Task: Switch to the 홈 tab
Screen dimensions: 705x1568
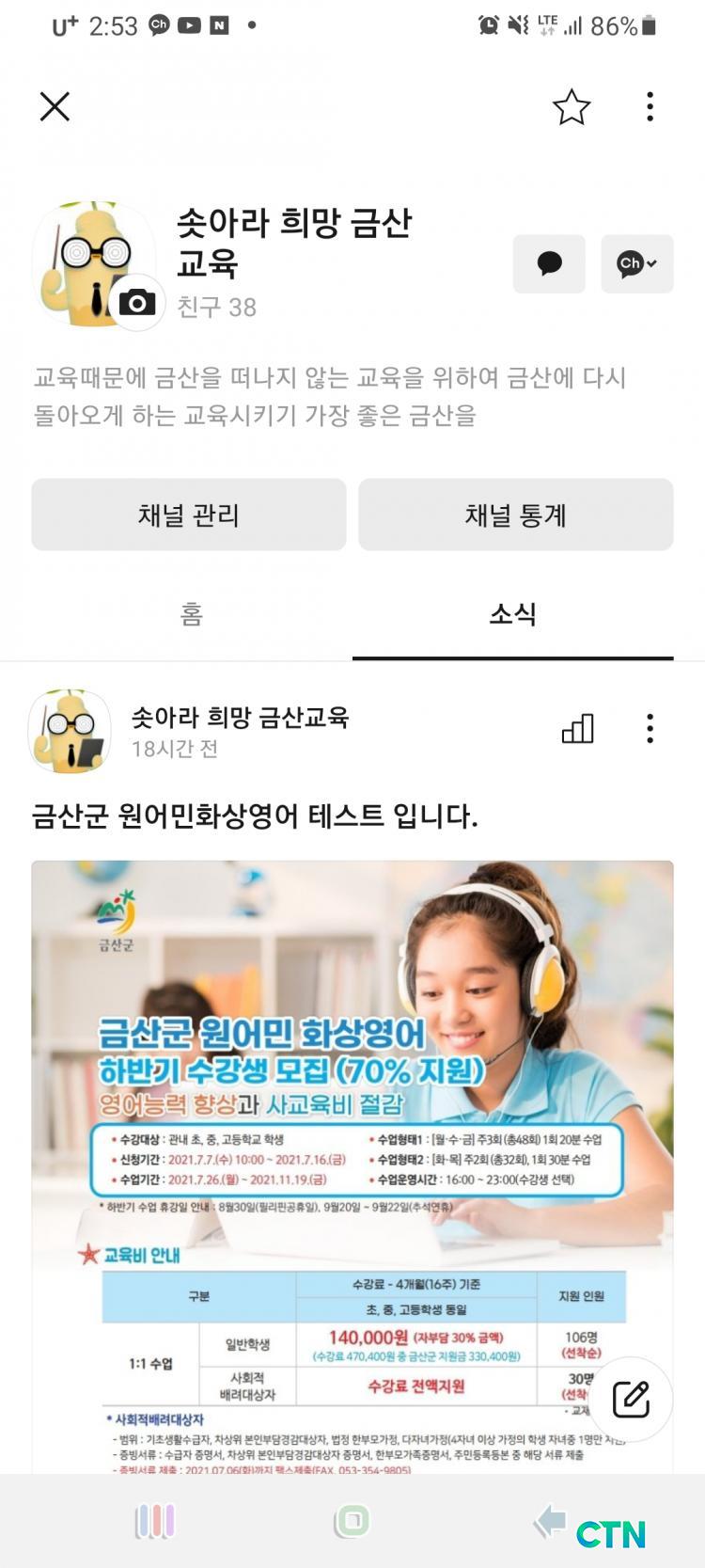Action: tap(192, 614)
